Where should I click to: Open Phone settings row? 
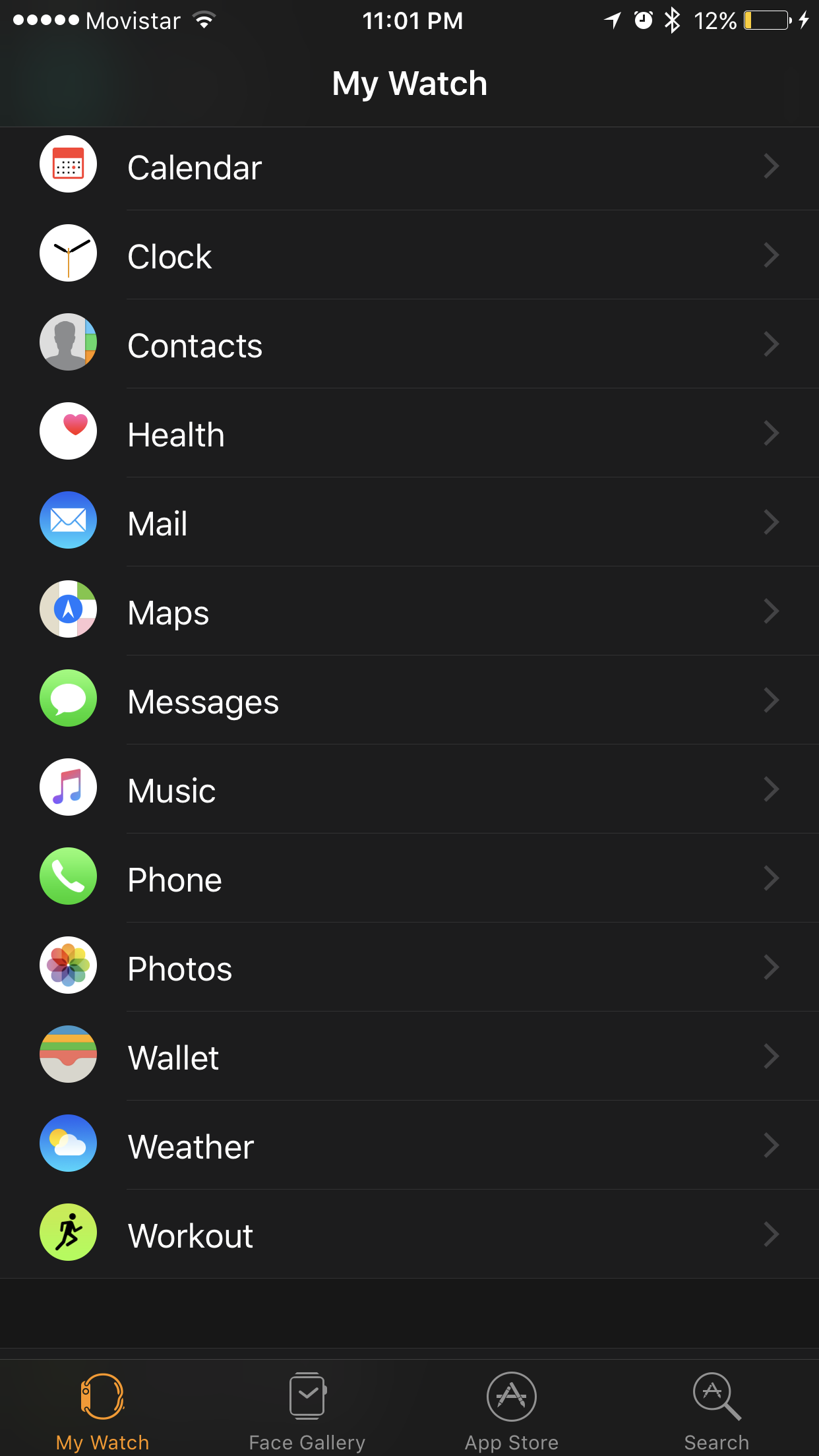(409, 880)
